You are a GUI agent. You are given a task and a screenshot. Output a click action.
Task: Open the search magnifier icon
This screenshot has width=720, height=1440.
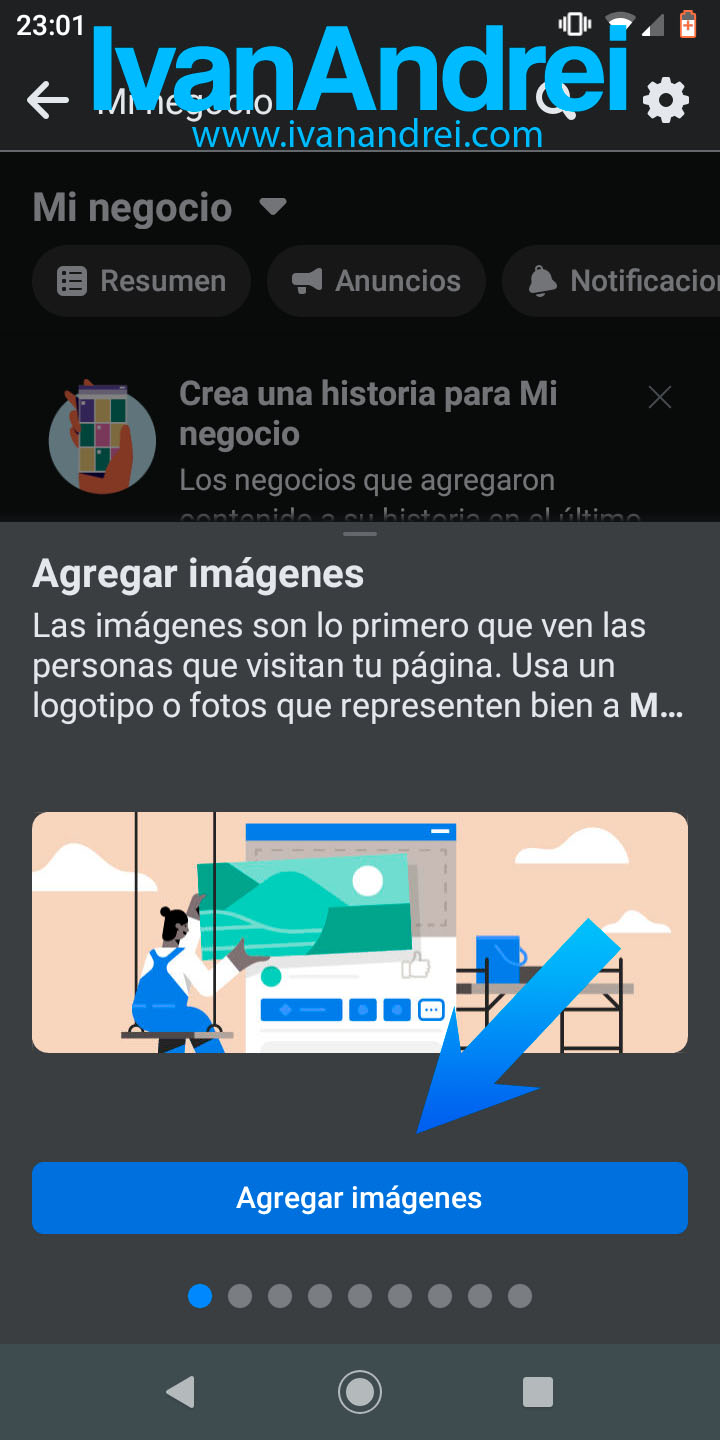556,100
